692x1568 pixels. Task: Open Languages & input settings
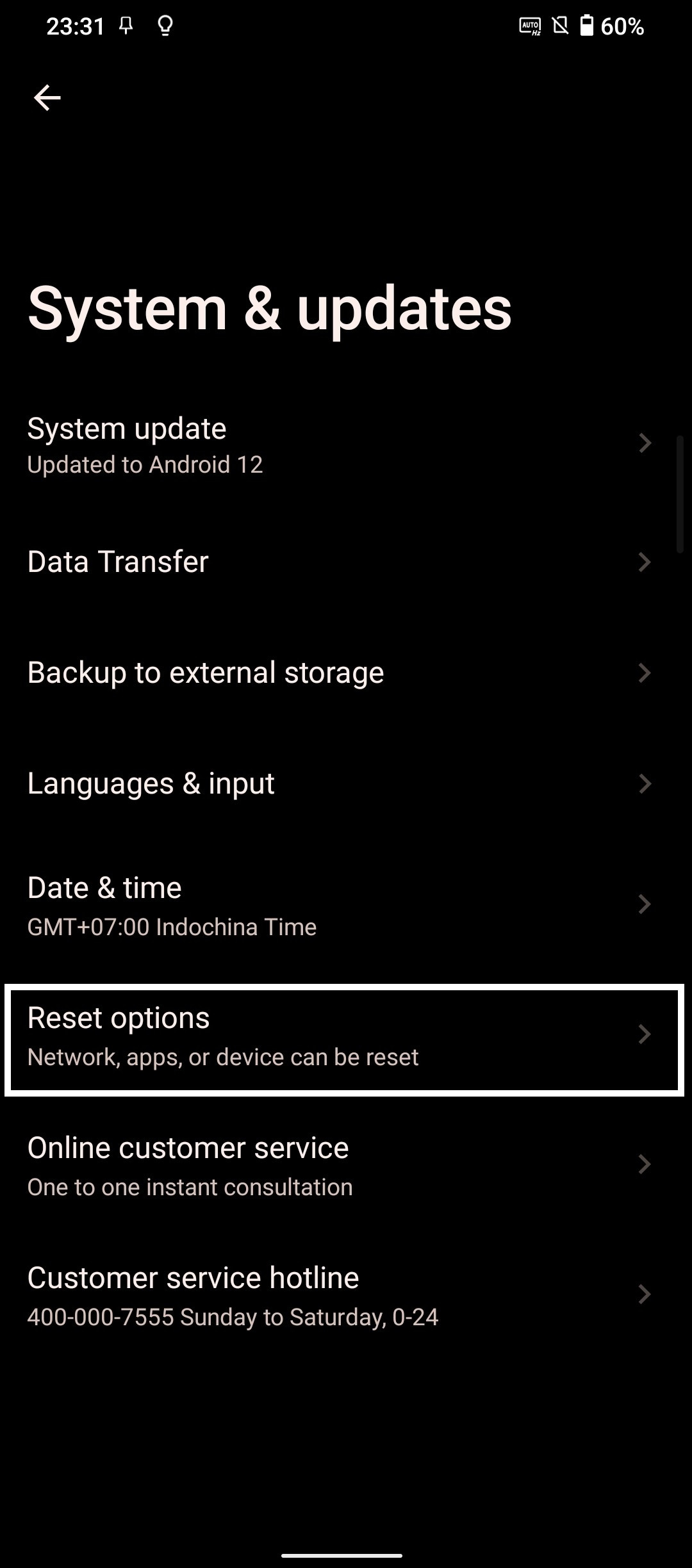346,783
